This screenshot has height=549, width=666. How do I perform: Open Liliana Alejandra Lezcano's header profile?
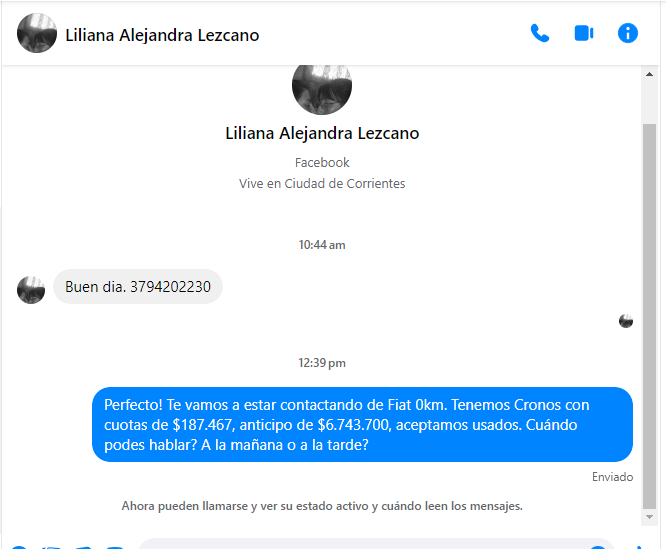(161, 35)
